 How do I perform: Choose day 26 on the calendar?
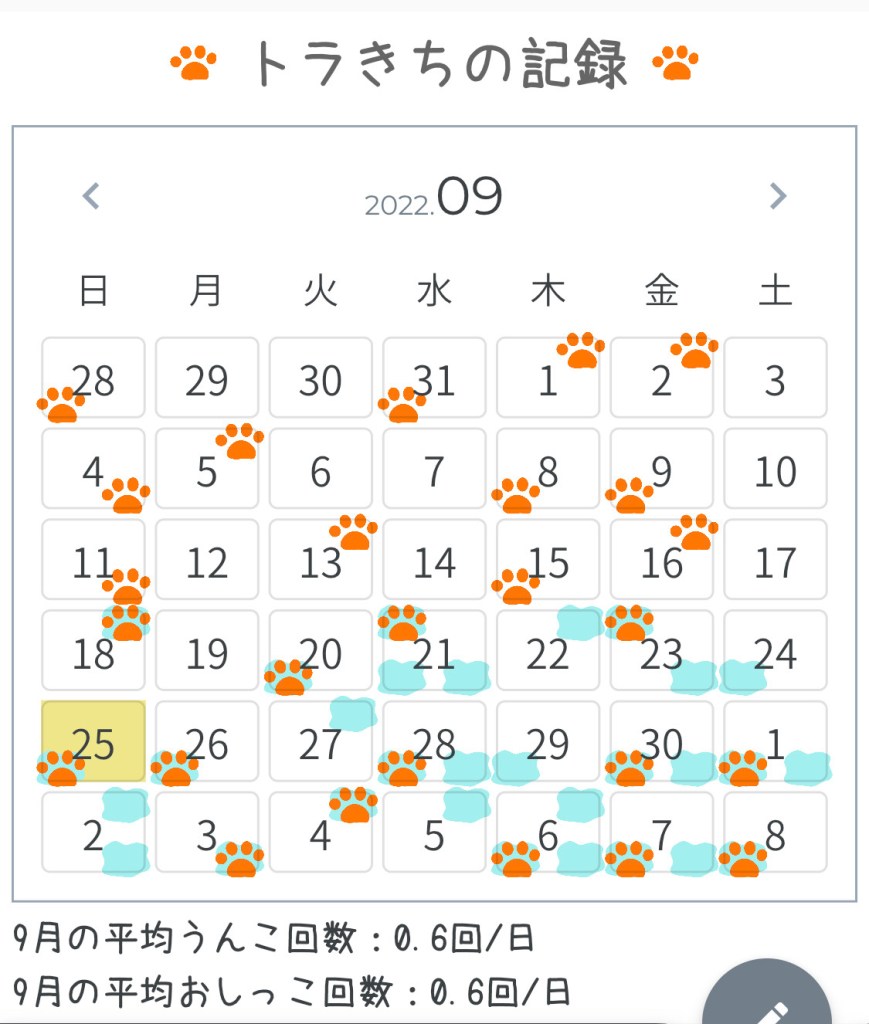click(x=207, y=742)
